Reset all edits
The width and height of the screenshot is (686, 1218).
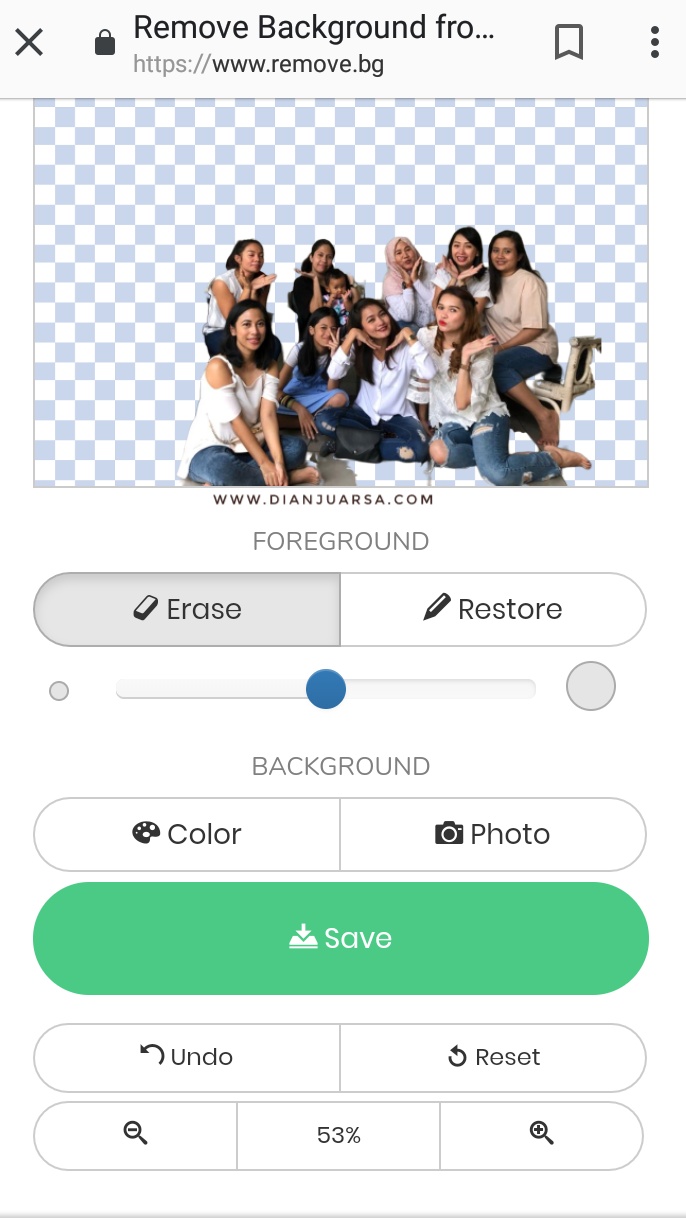pyautogui.click(x=493, y=1057)
